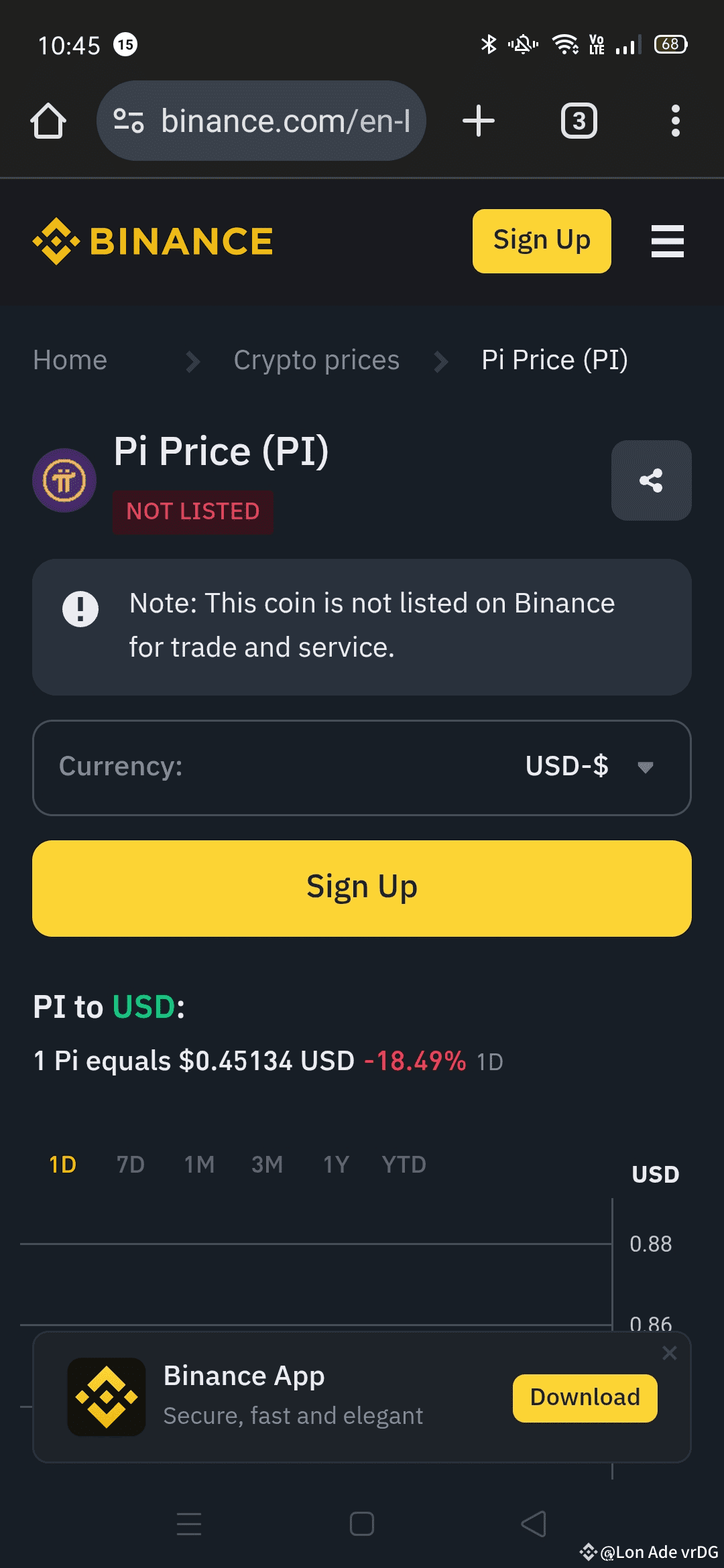The width and height of the screenshot is (724, 1568).
Task: Select the YTD chart range
Action: [x=404, y=1165]
